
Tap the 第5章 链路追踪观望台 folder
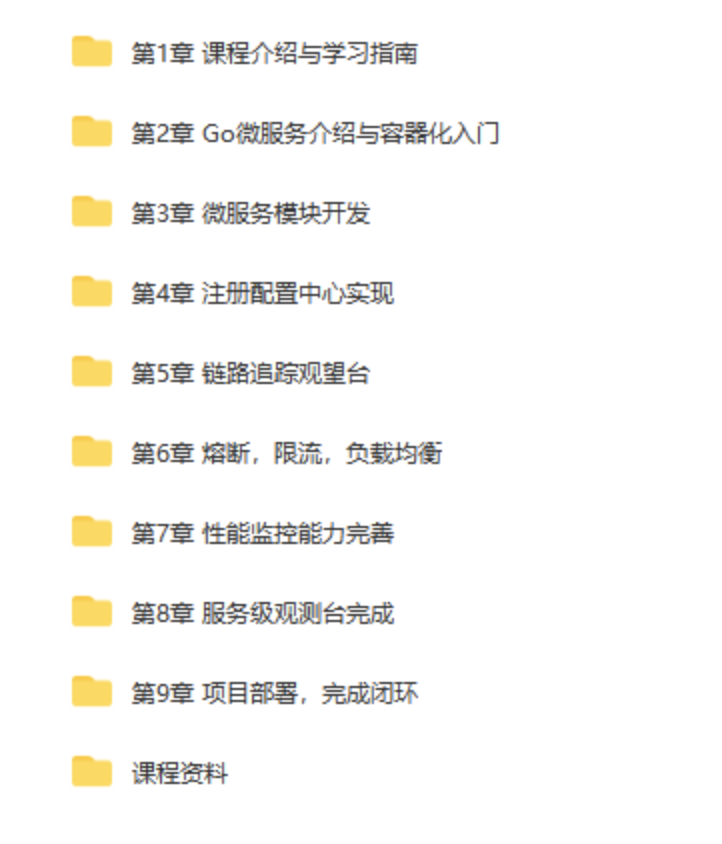[x=250, y=373]
